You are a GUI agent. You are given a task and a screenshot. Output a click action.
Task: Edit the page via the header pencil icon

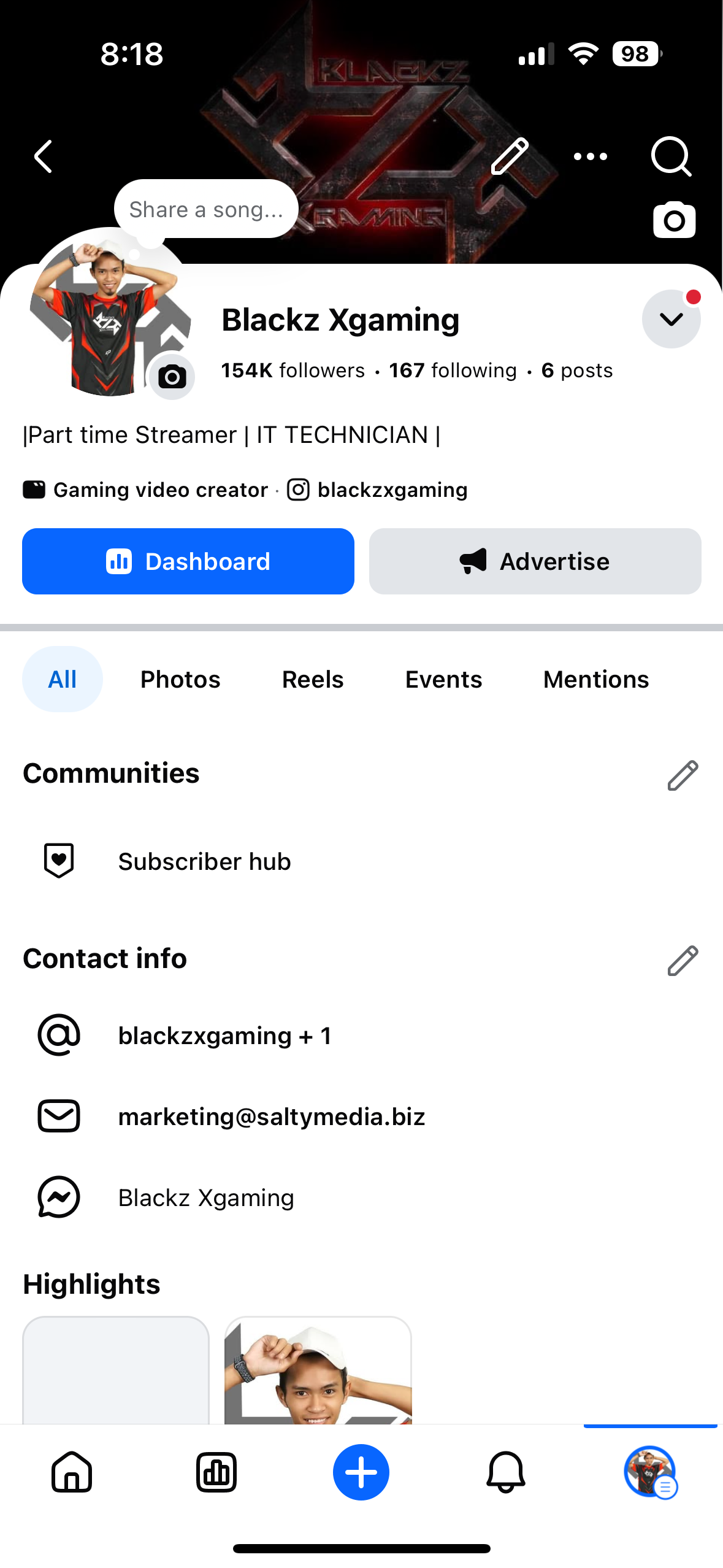(510, 156)
